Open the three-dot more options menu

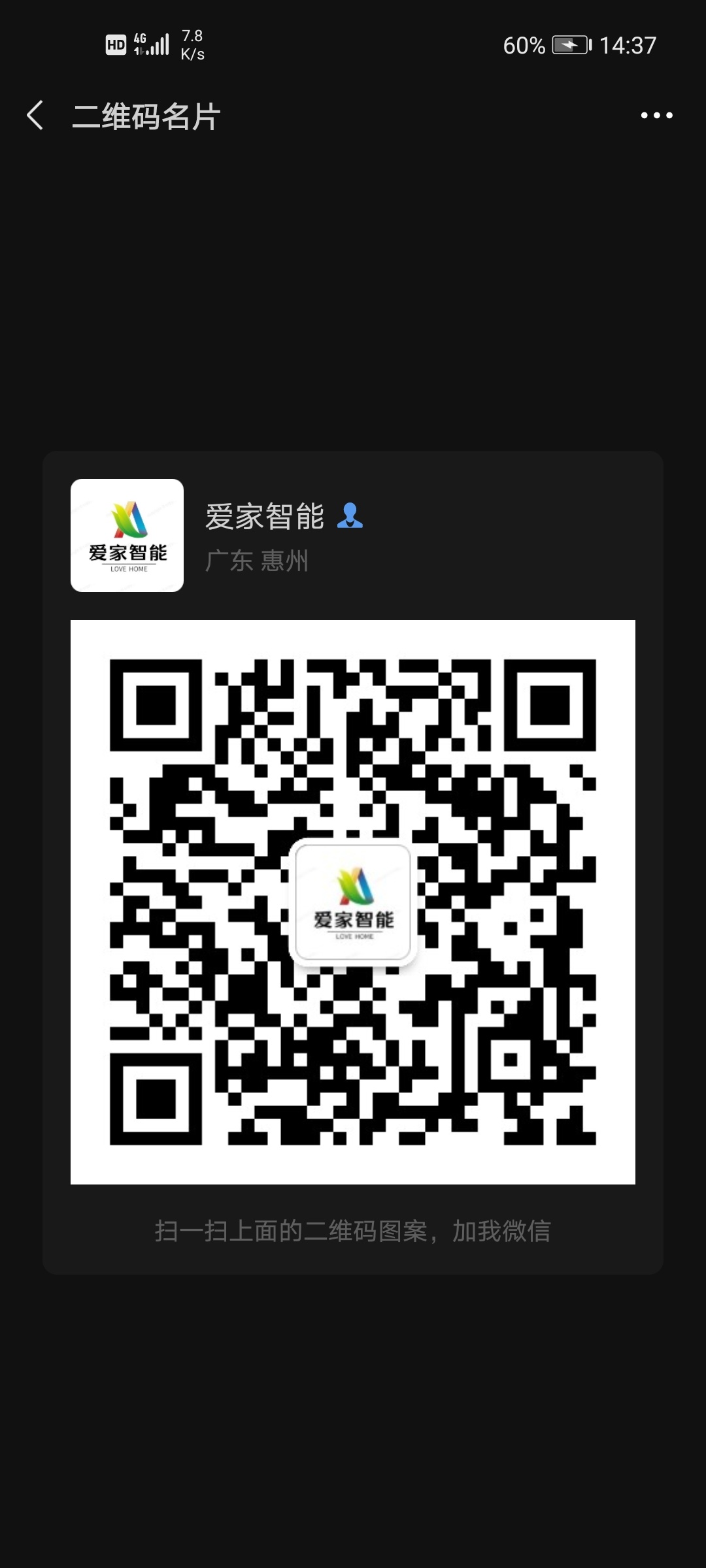click(656, 116)
